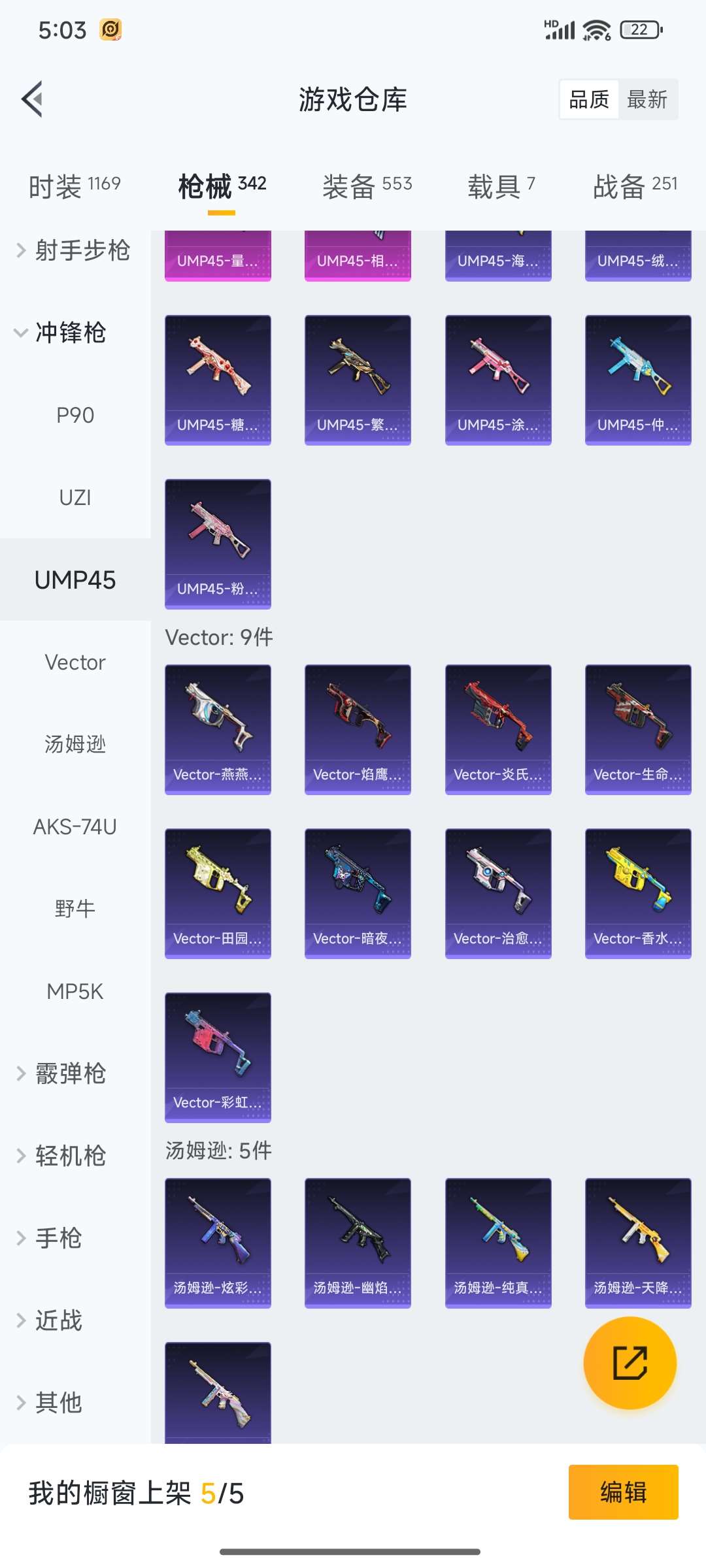The image size is (706, 1568).
Task: Sort items by 品质
Action: pyautogui.click(x=589, y=99)
